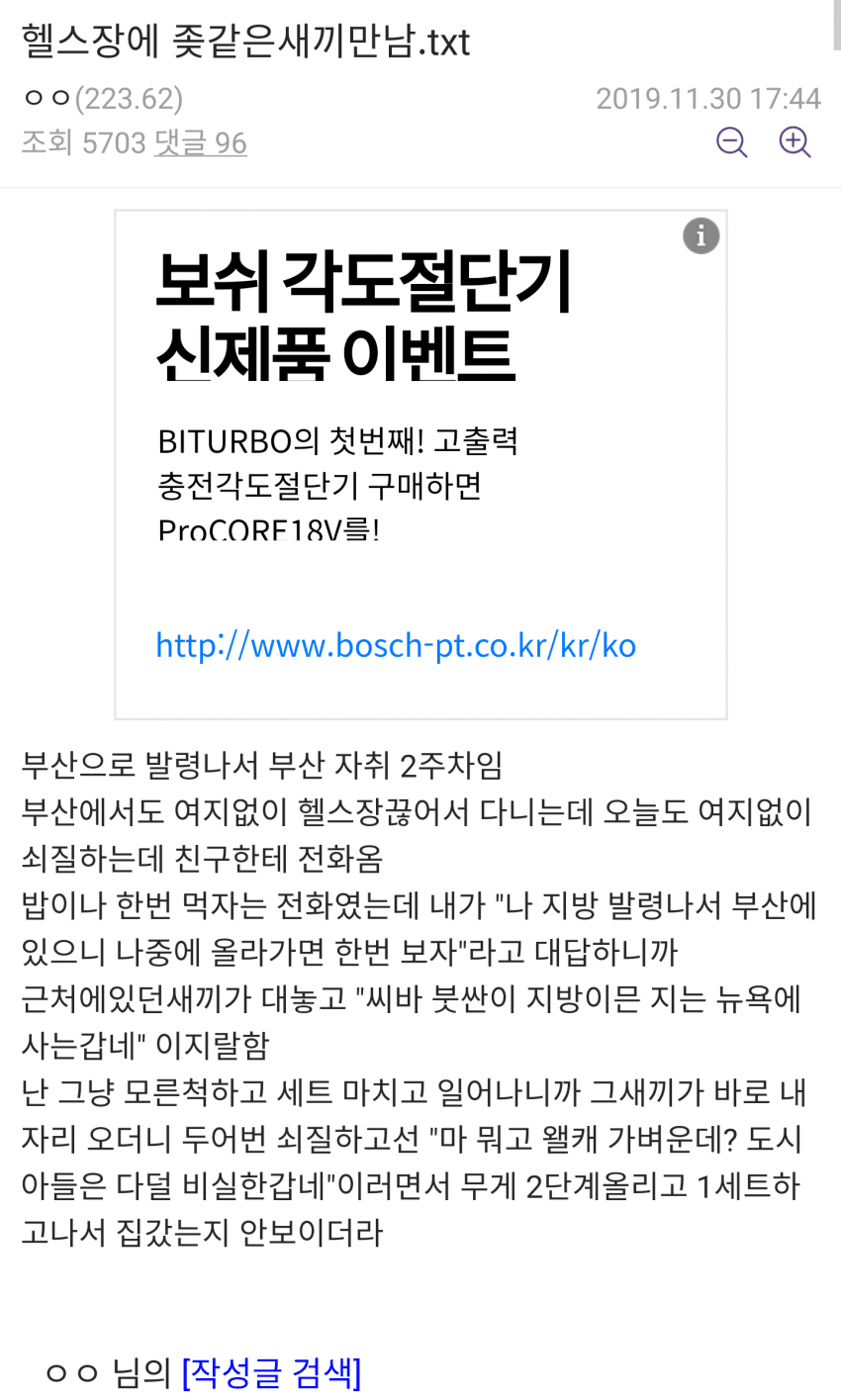Open the ad info icon

pos(701,235)
